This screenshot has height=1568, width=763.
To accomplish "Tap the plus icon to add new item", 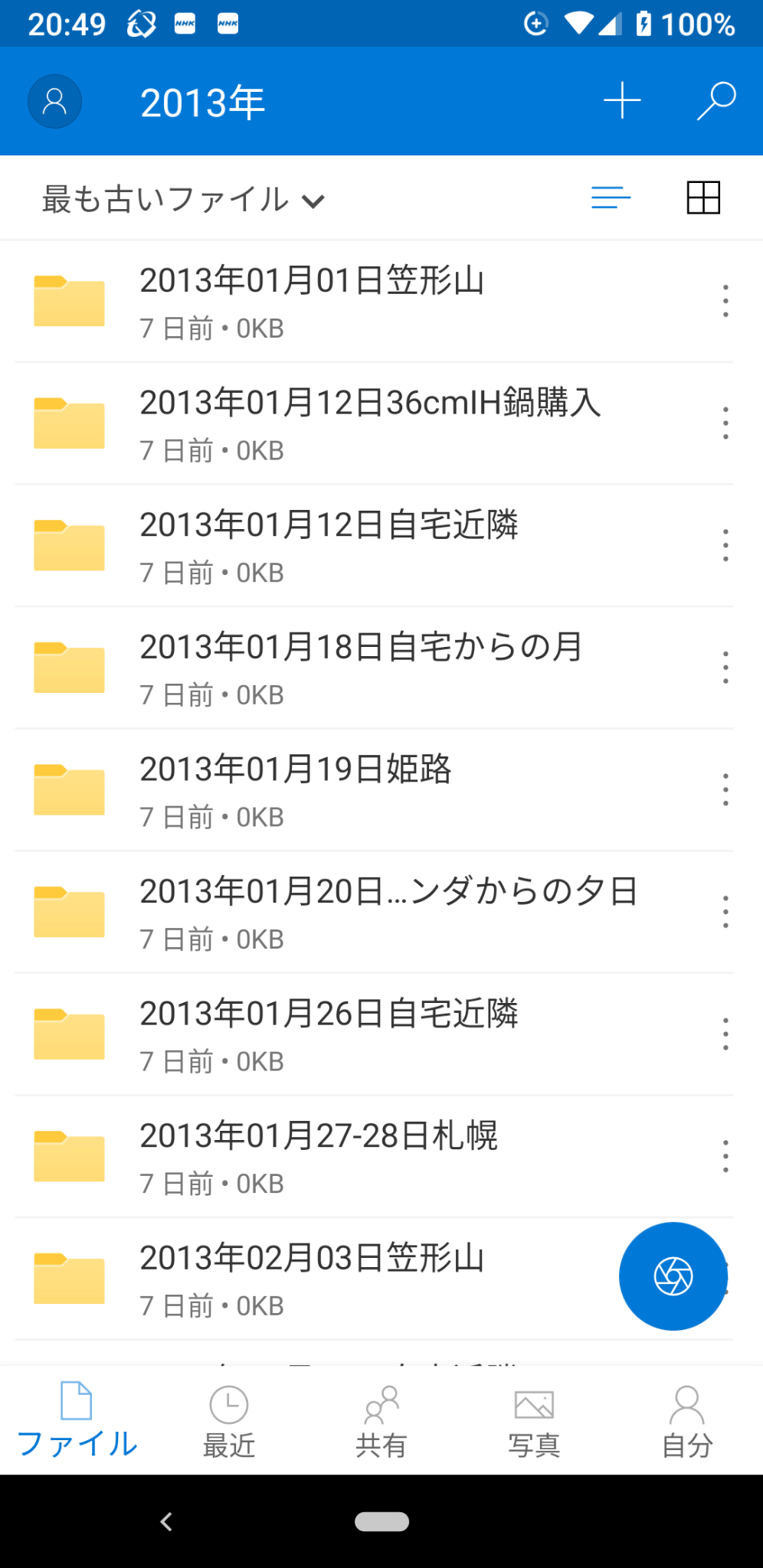I will [x=622, y=101].
